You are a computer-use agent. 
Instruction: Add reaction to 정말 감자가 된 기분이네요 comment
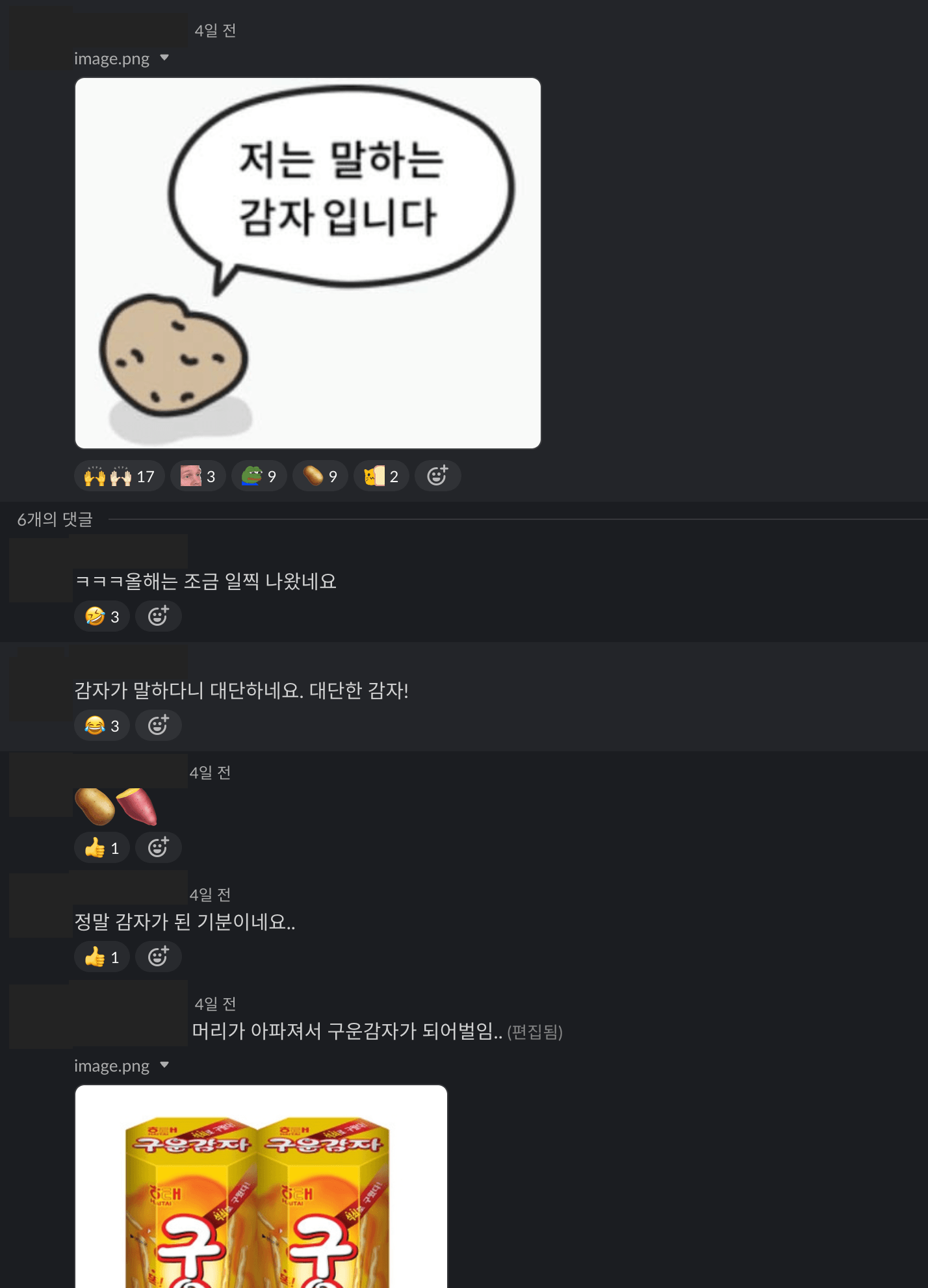[x=158, y=957]
